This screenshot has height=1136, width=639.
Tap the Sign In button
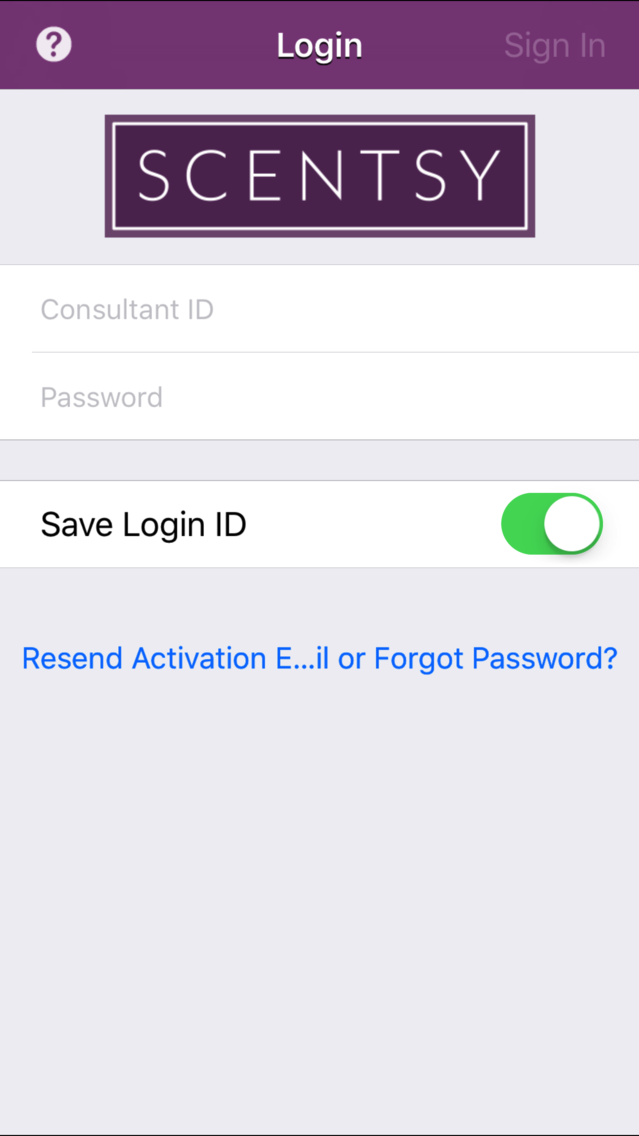click(554, 46)
